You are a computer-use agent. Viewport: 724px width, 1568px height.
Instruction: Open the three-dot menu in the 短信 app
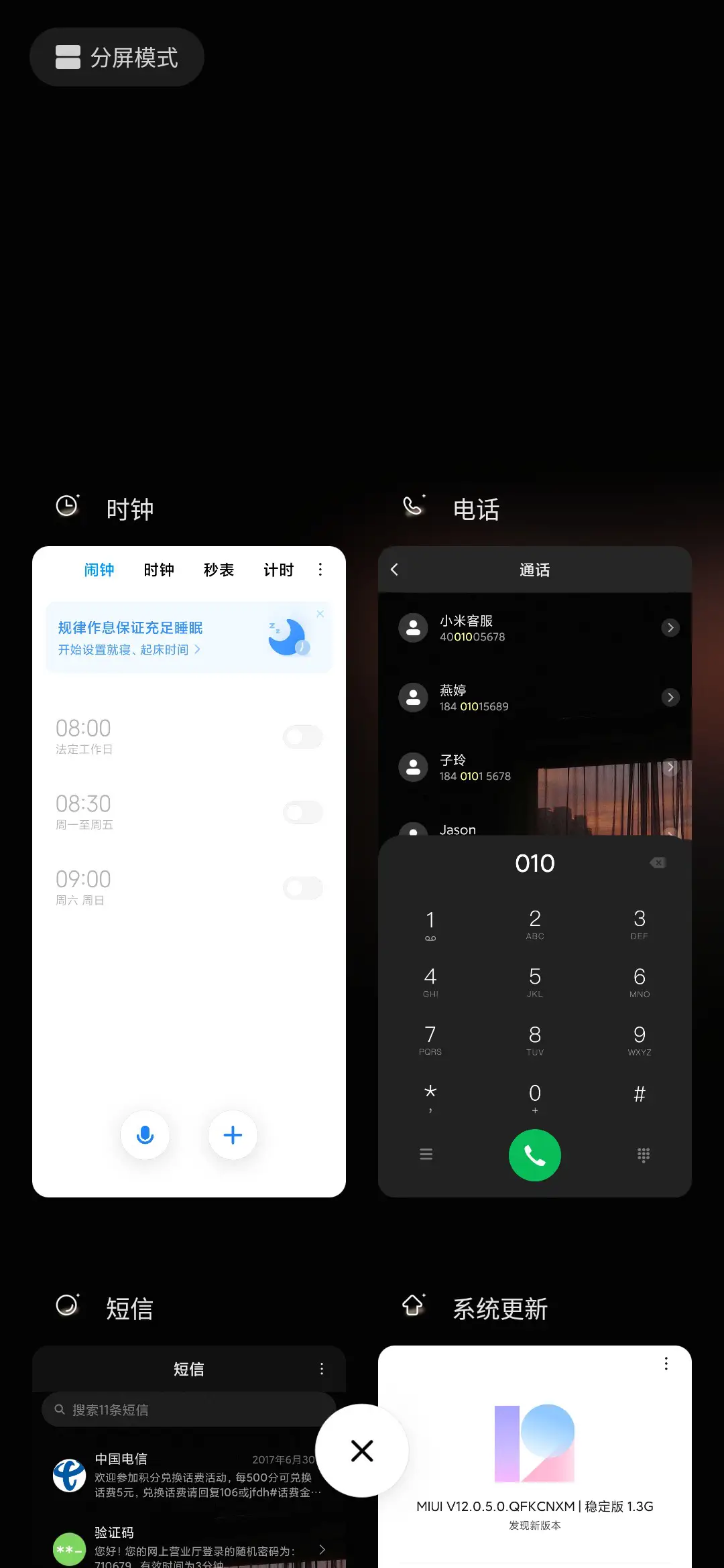tap(321, 1369)
